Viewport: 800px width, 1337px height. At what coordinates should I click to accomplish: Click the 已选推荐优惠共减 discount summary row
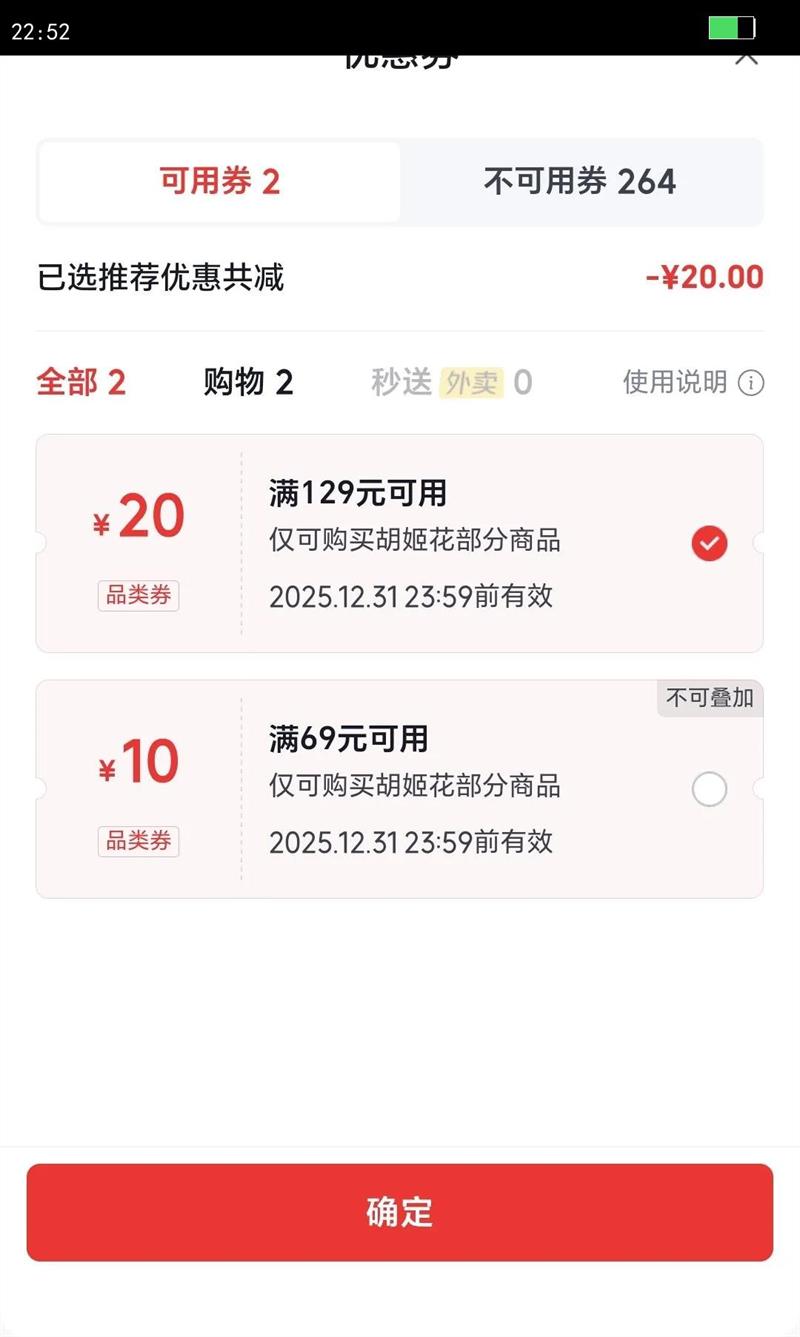pyautogui.click(x=160, y=278)
